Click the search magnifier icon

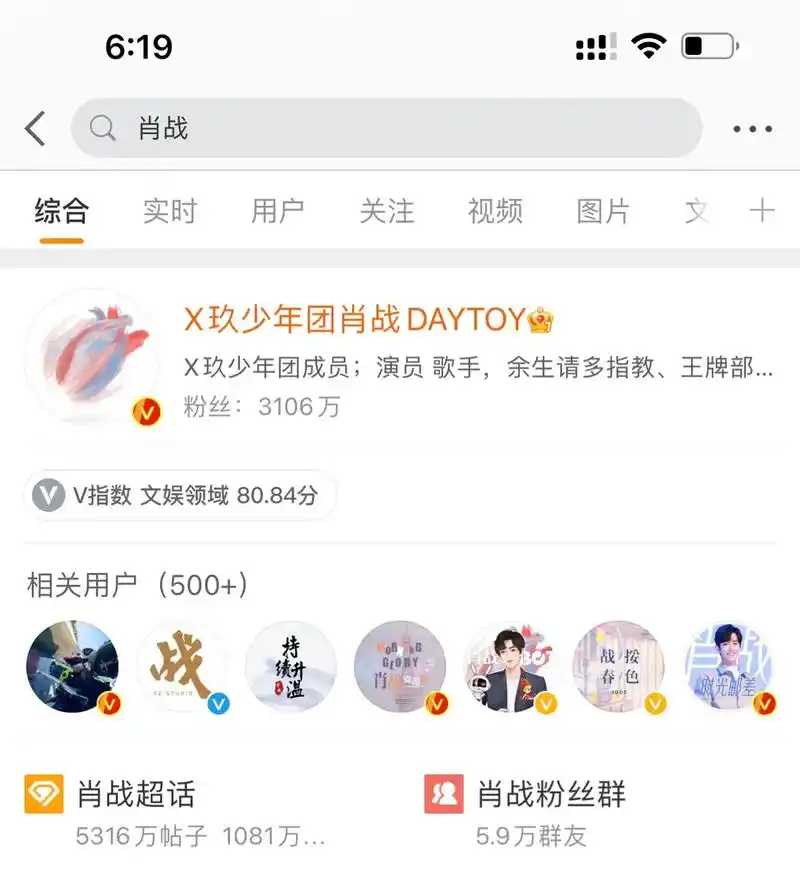pyautogui.click(x=103, y=128)
